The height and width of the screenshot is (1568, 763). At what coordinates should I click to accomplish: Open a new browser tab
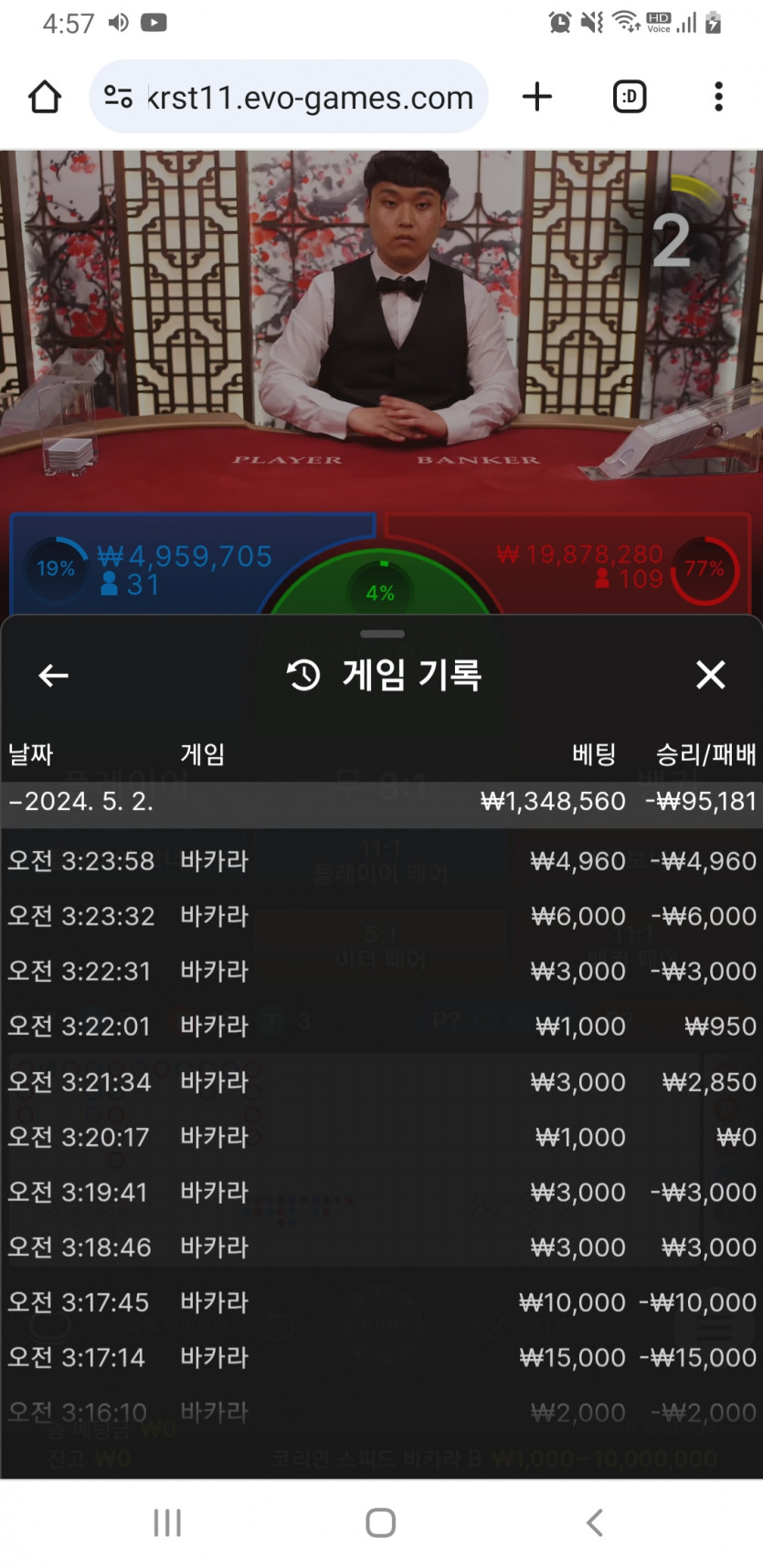click(x=537, y=97)
